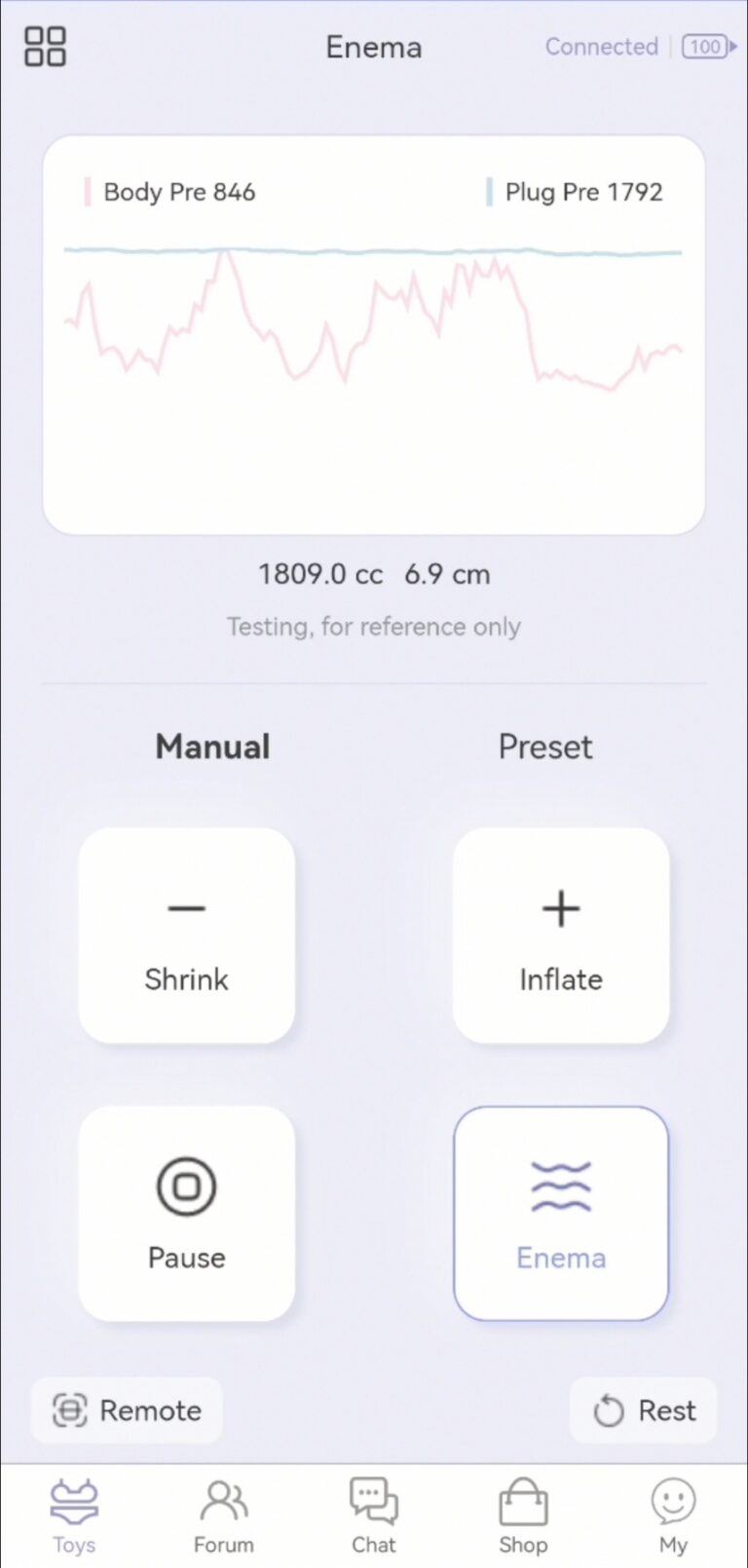The width and height of the screenshot is (748, 1568).
Task: Open the Shop bag icon
Action: click(522, 1499)
